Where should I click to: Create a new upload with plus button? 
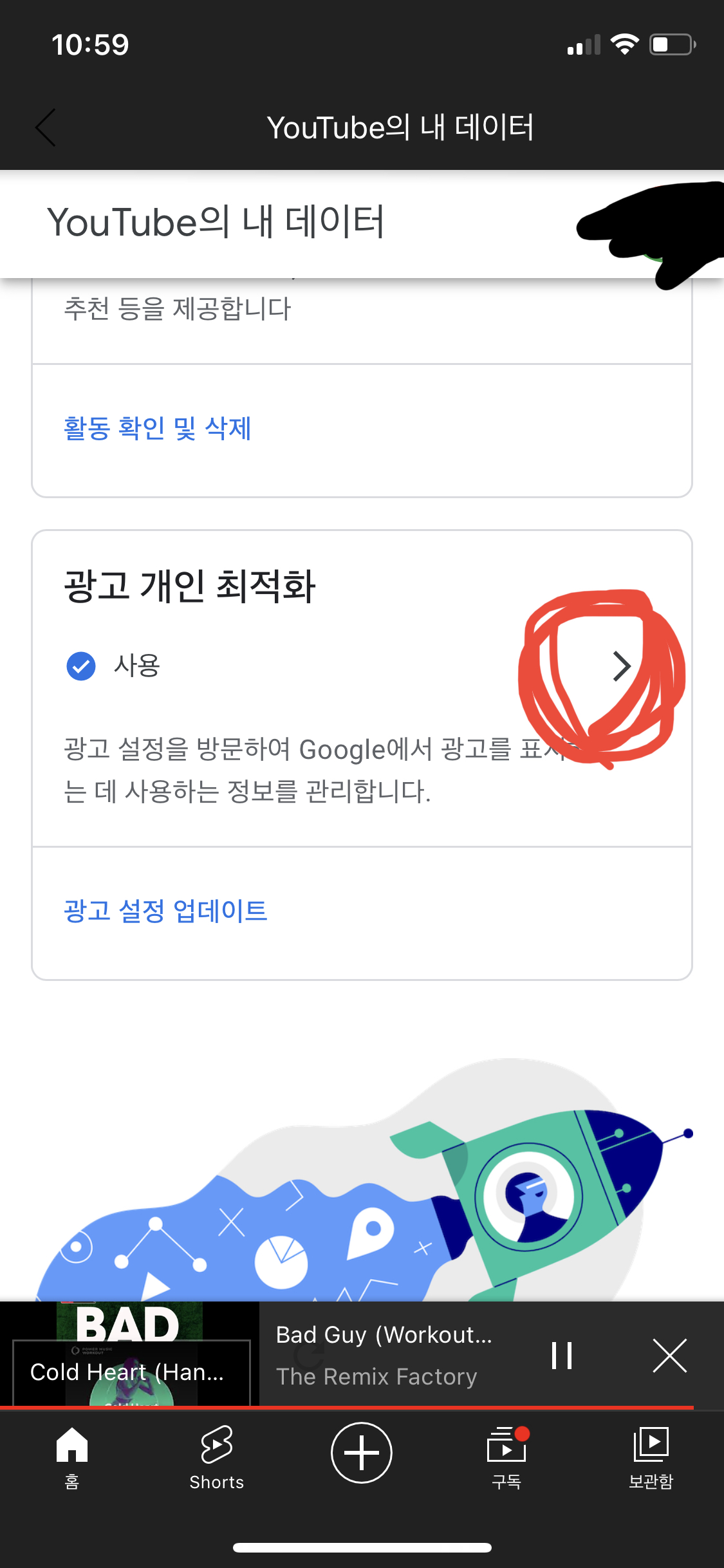click(362, 1453)
